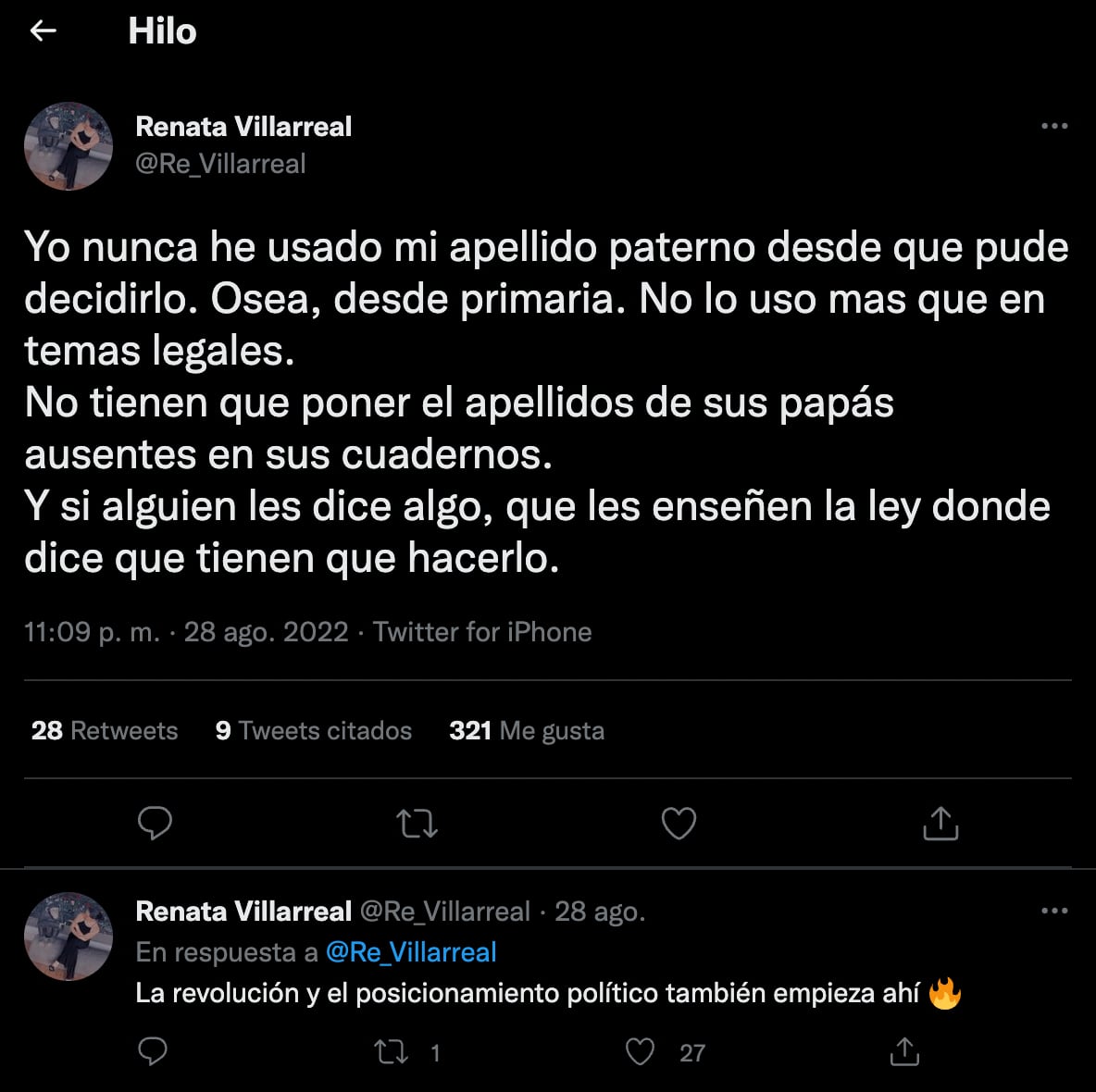Share the main tweet
The image size is (1096, 1092).
(x=940, y=823)
